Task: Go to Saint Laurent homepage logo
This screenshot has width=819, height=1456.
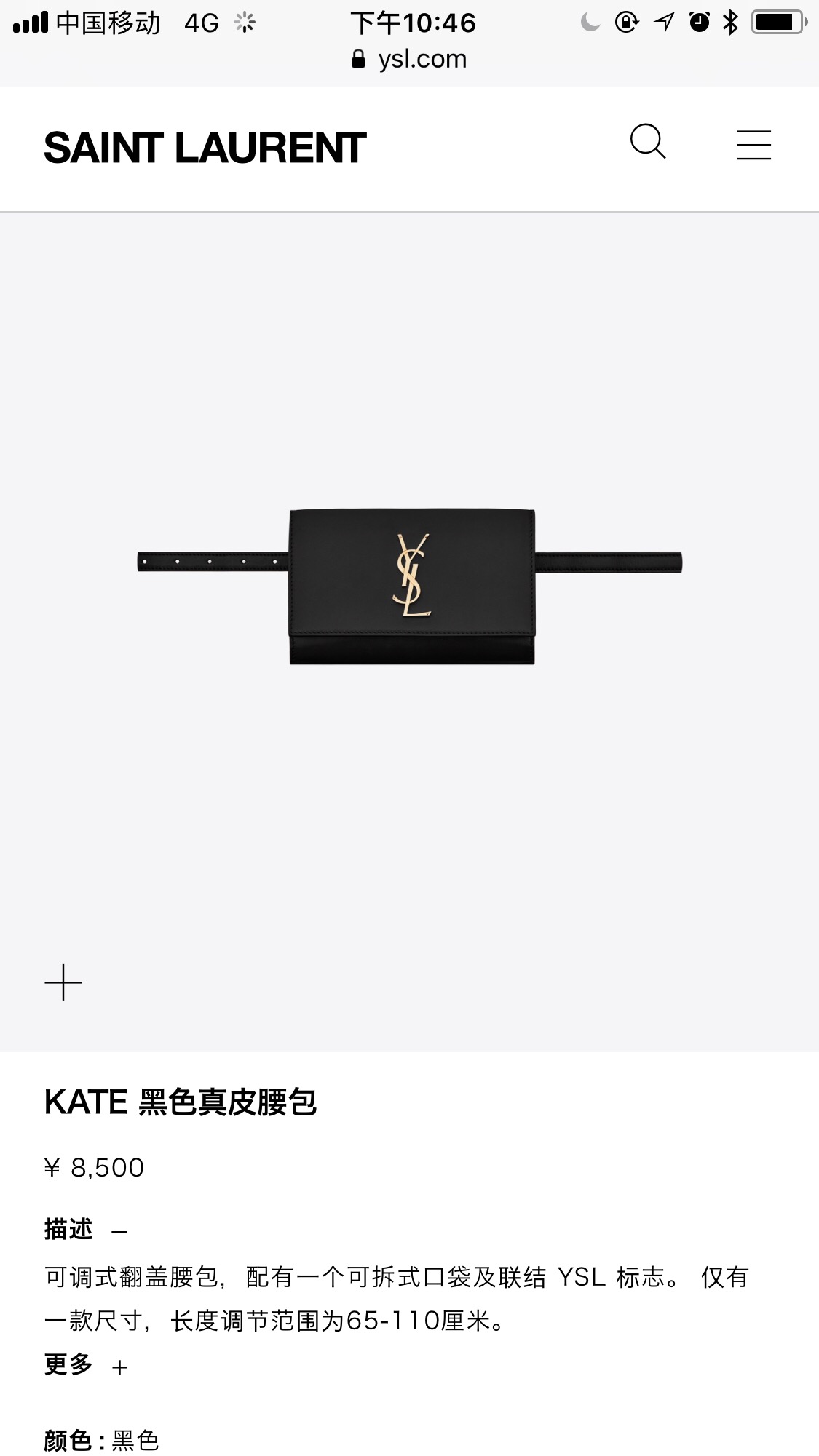Action: pyautogui.click(x=205, y=148)
